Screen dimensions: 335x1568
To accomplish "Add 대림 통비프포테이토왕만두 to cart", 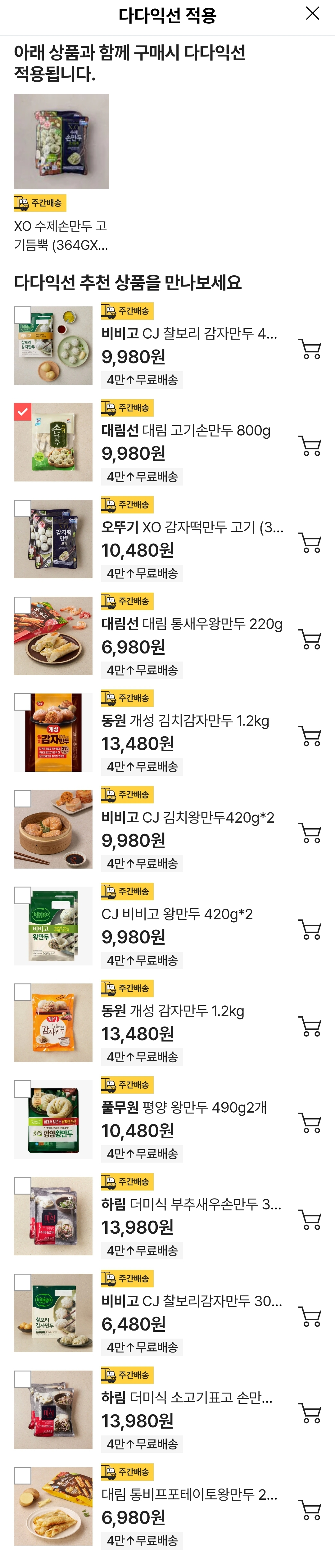I will 310,1510.
